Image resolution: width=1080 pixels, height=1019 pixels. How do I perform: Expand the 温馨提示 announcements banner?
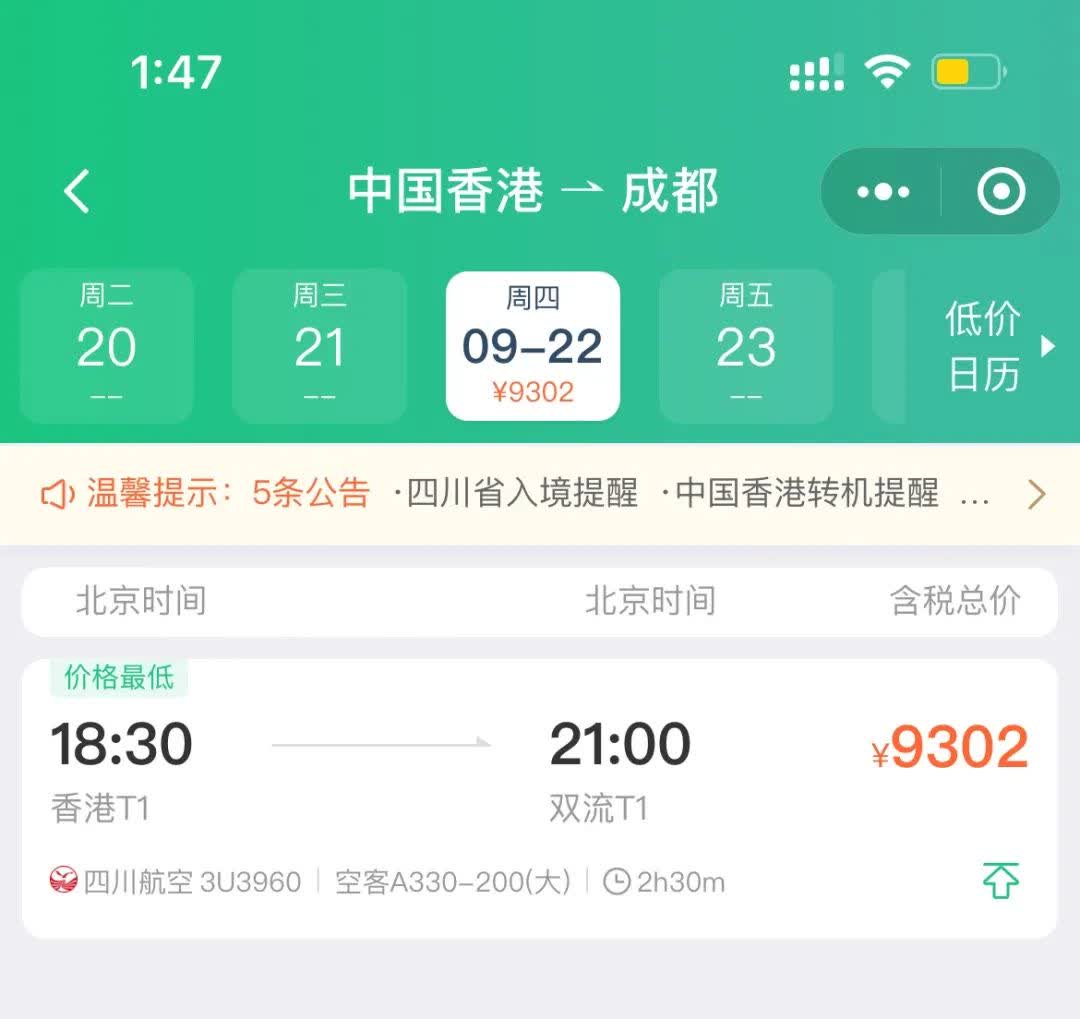(x=1036, y=494)
